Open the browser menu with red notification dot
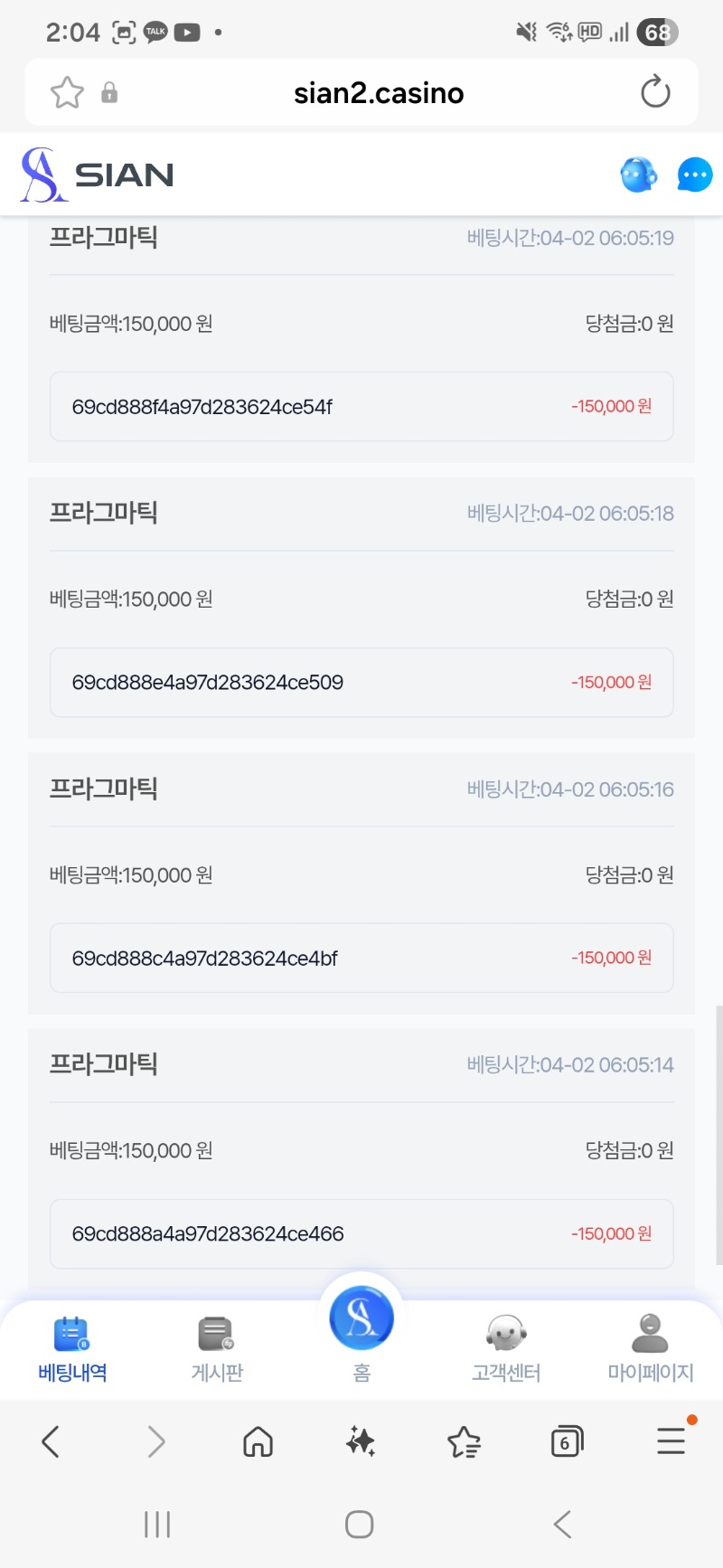The image size is (723, 1568). [671, 1441]
